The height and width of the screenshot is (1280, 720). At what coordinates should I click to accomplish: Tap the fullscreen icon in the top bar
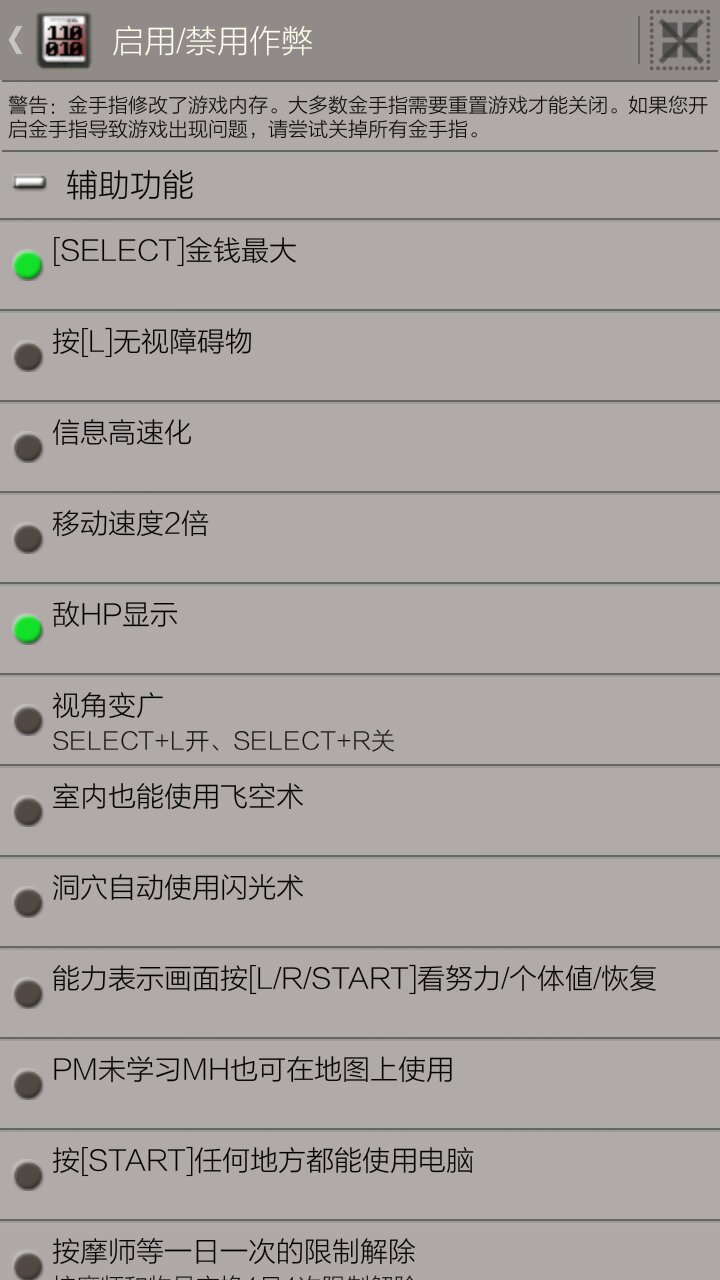(x=679, y=40)
